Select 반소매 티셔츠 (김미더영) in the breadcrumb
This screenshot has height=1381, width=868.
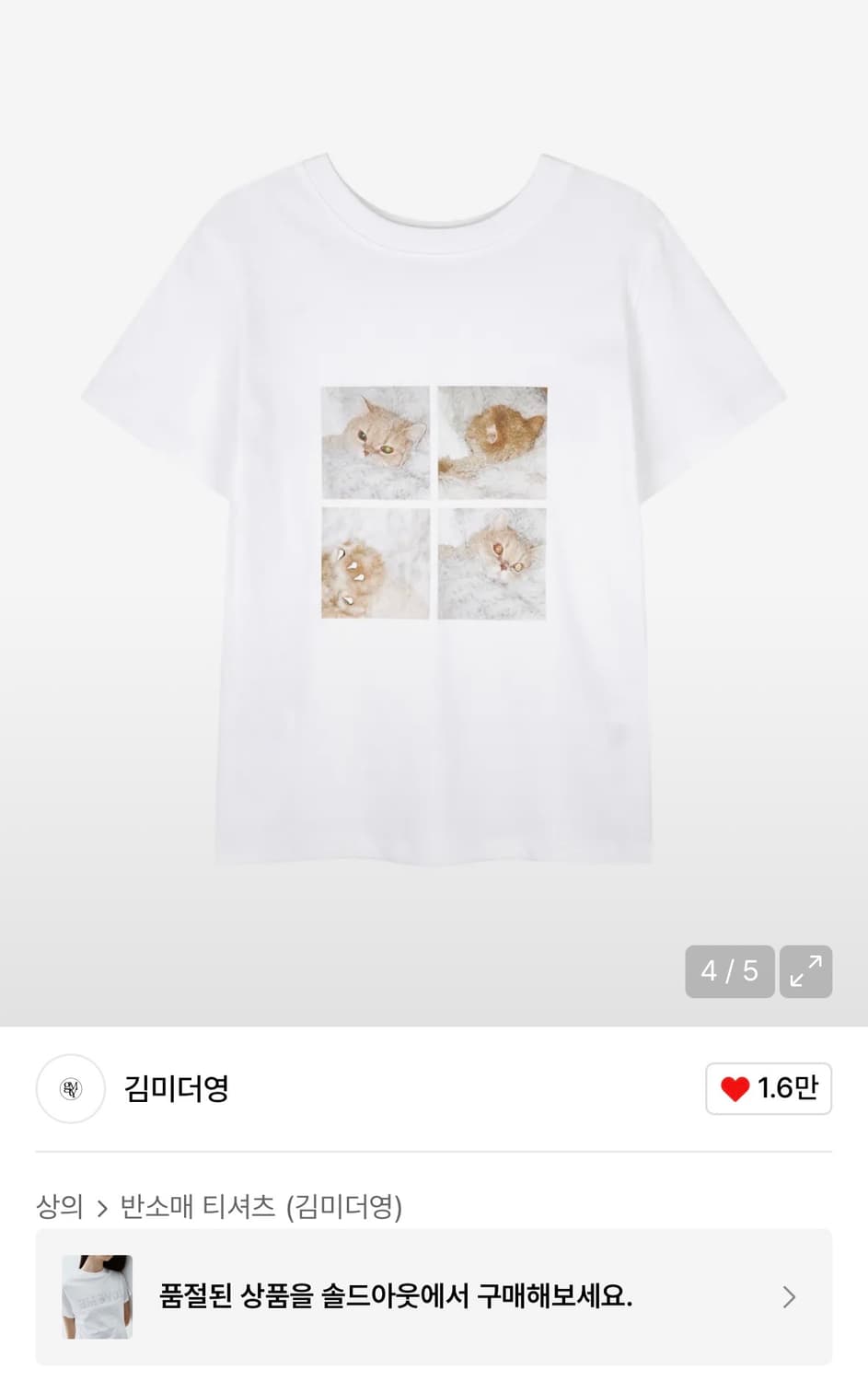(x=260, y=1203)
